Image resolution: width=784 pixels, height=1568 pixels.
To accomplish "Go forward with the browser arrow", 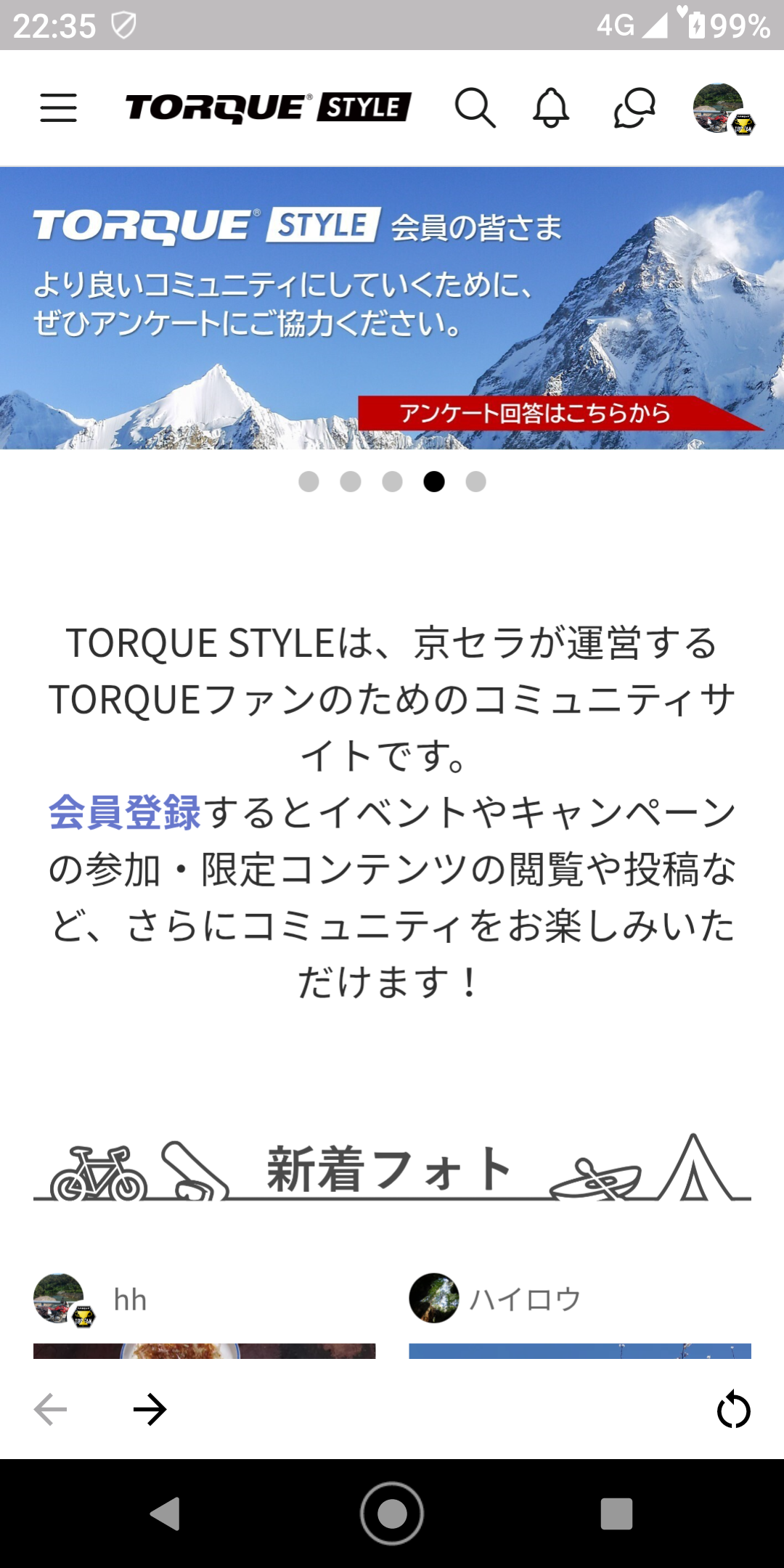I will (x=150, y=1410).
